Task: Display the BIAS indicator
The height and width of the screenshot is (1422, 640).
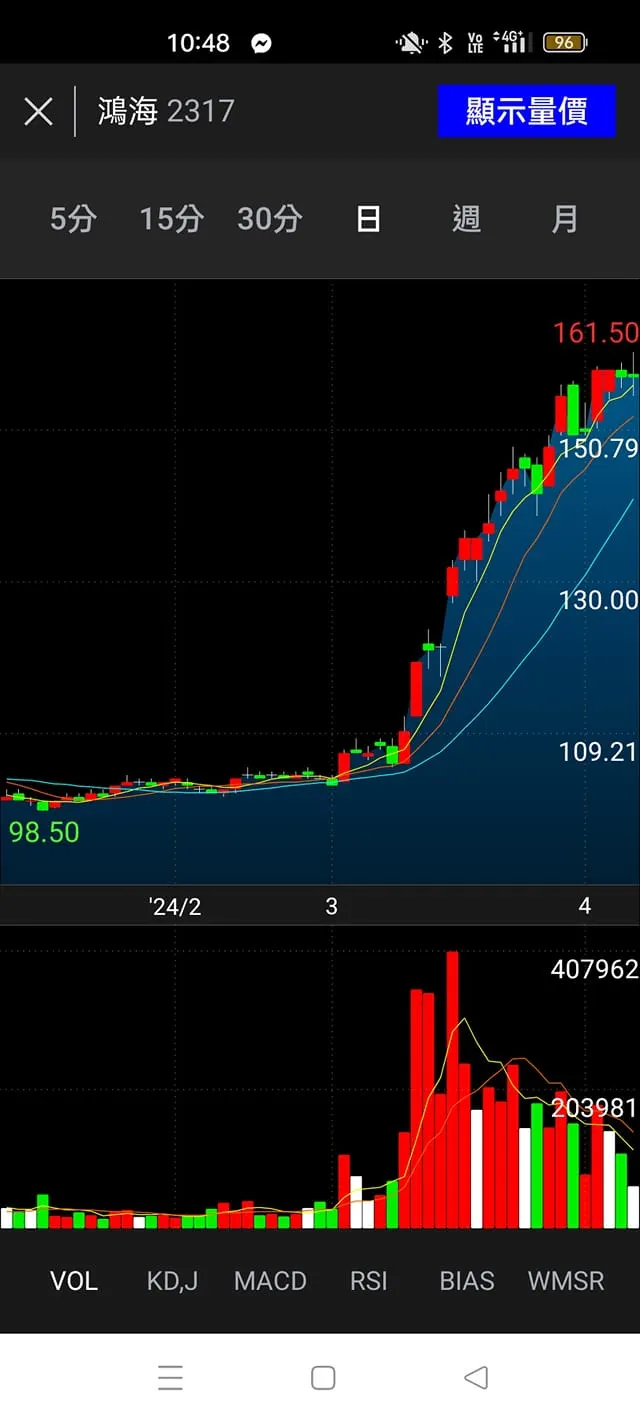Action: click(x=467, y=1281)
